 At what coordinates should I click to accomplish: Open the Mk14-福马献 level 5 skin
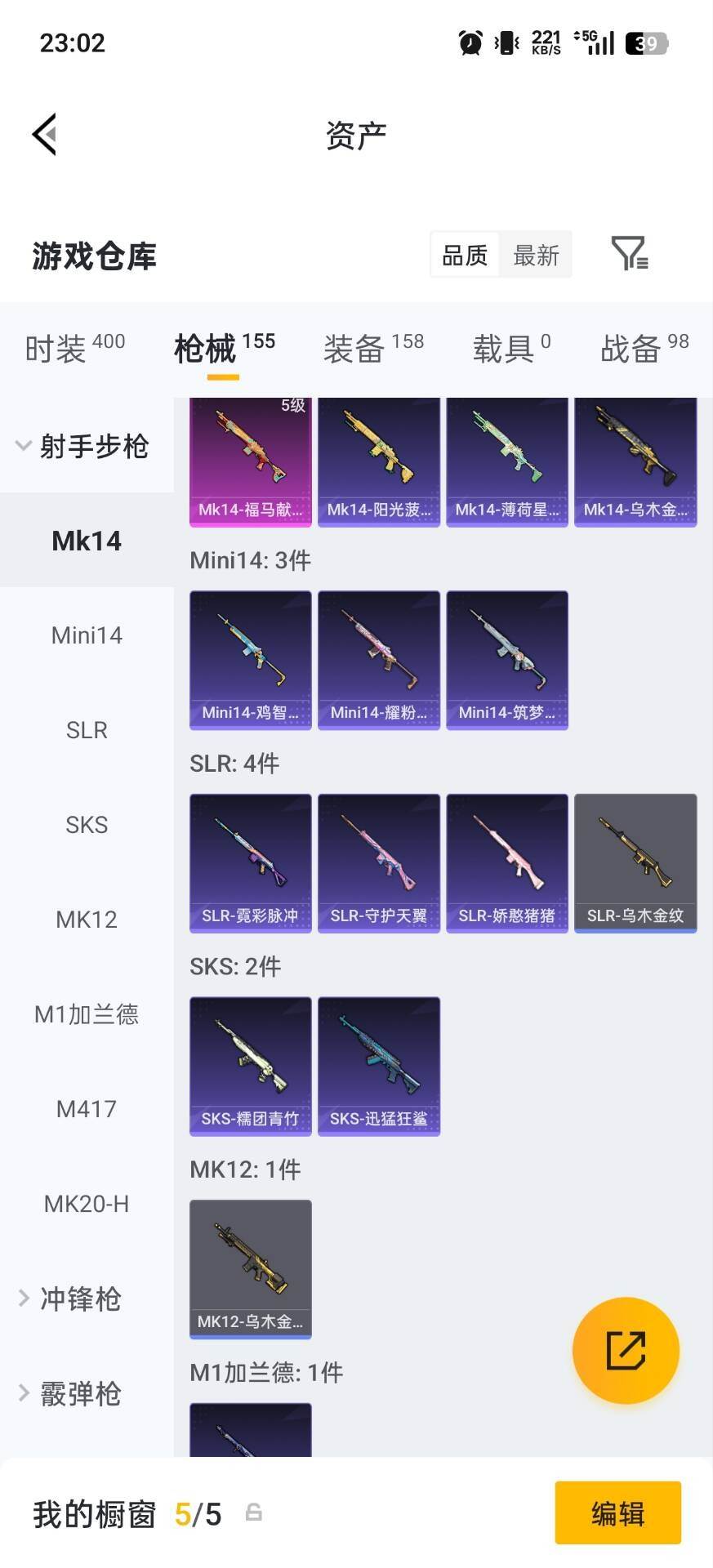tap(251, 461)
